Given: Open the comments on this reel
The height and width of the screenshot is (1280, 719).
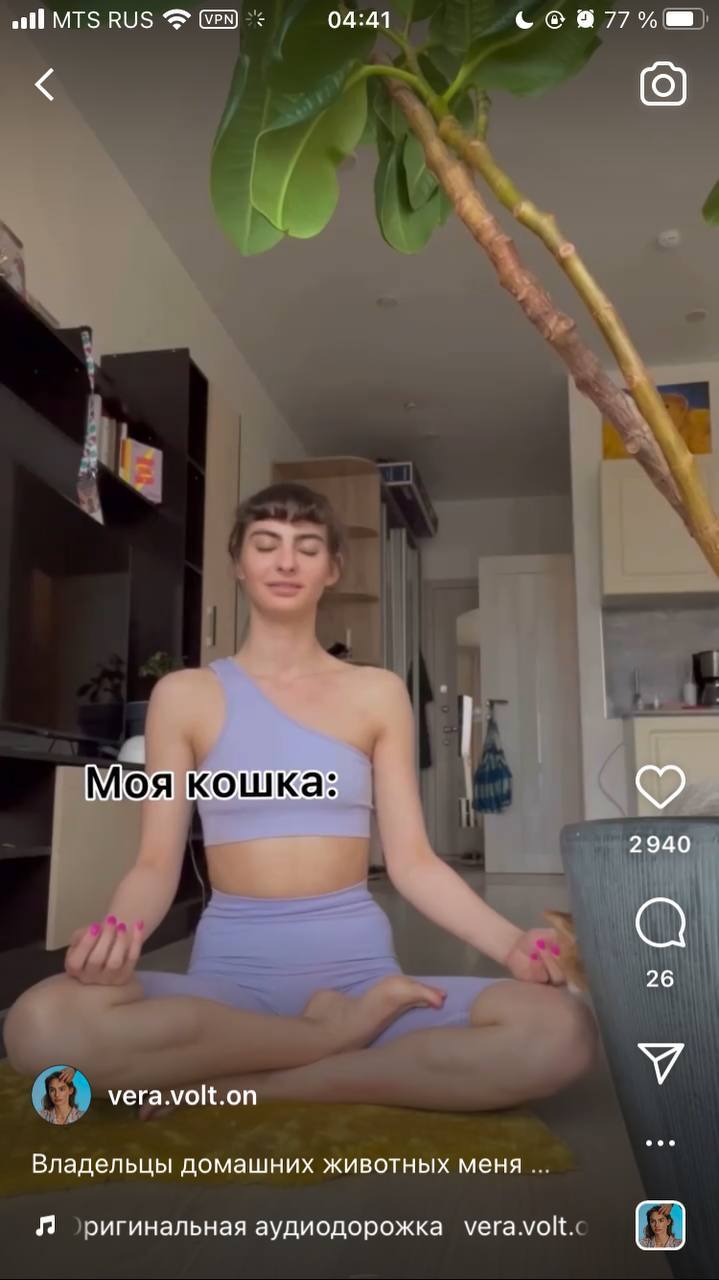Looking at the screenshot, I should (660, 924).
